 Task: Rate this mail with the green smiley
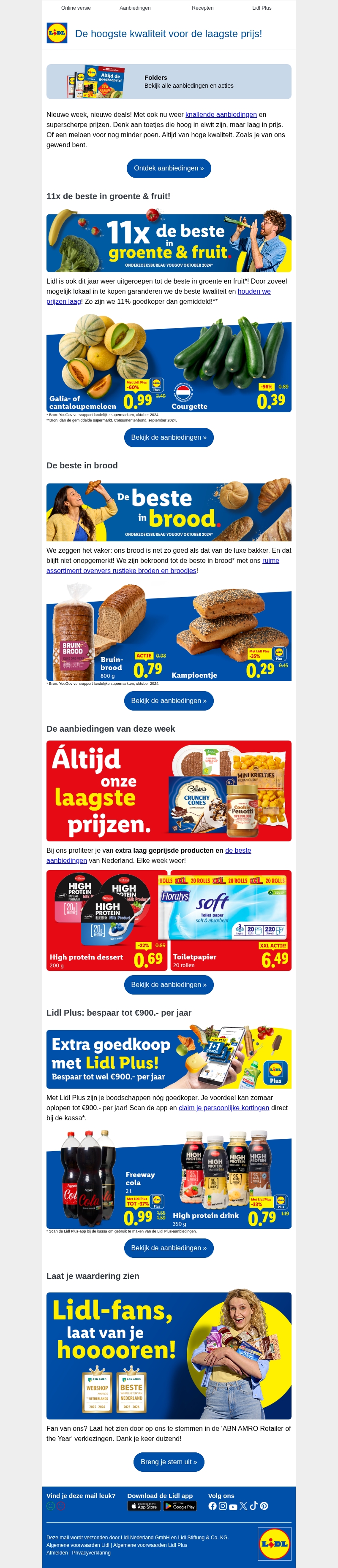pyautogui.click(x=51, y=1506)
